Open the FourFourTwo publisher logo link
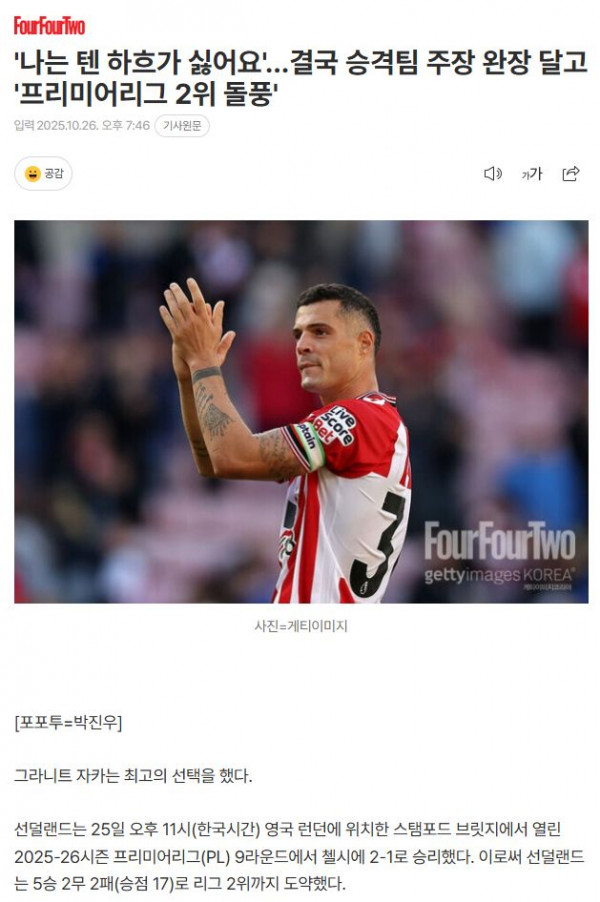 49,25
